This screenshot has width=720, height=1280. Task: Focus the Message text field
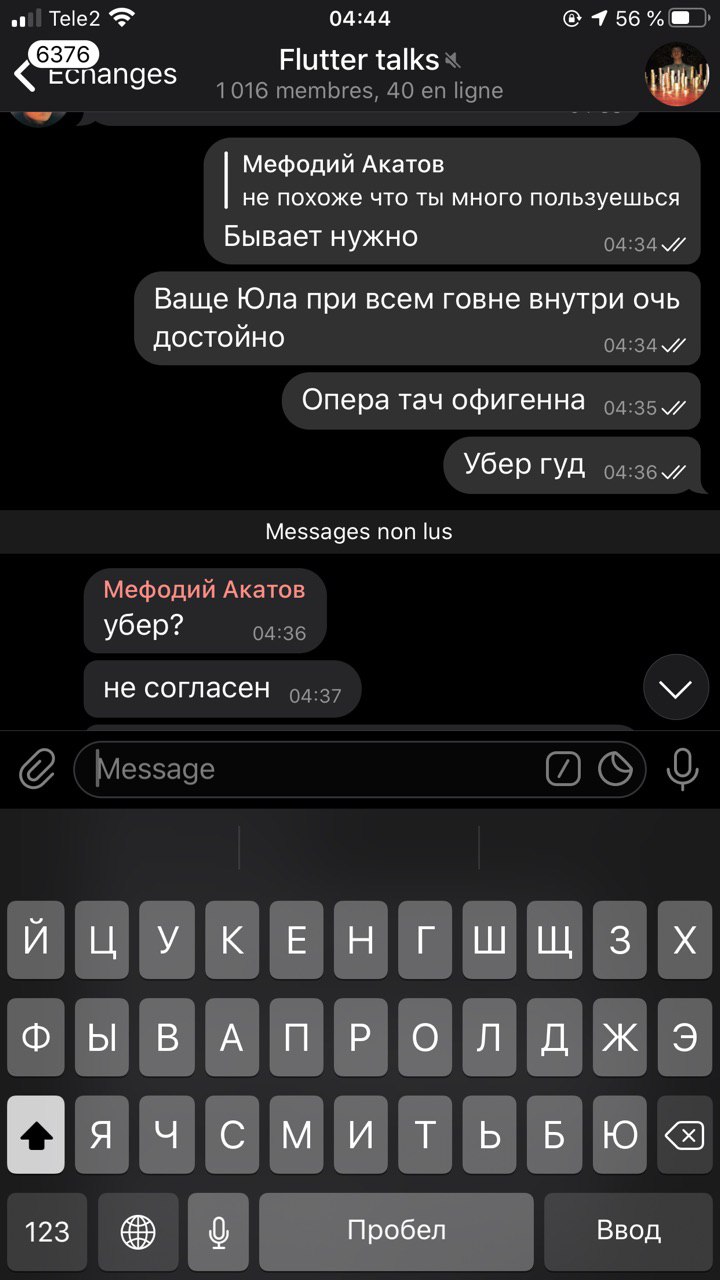pos(310,769)
